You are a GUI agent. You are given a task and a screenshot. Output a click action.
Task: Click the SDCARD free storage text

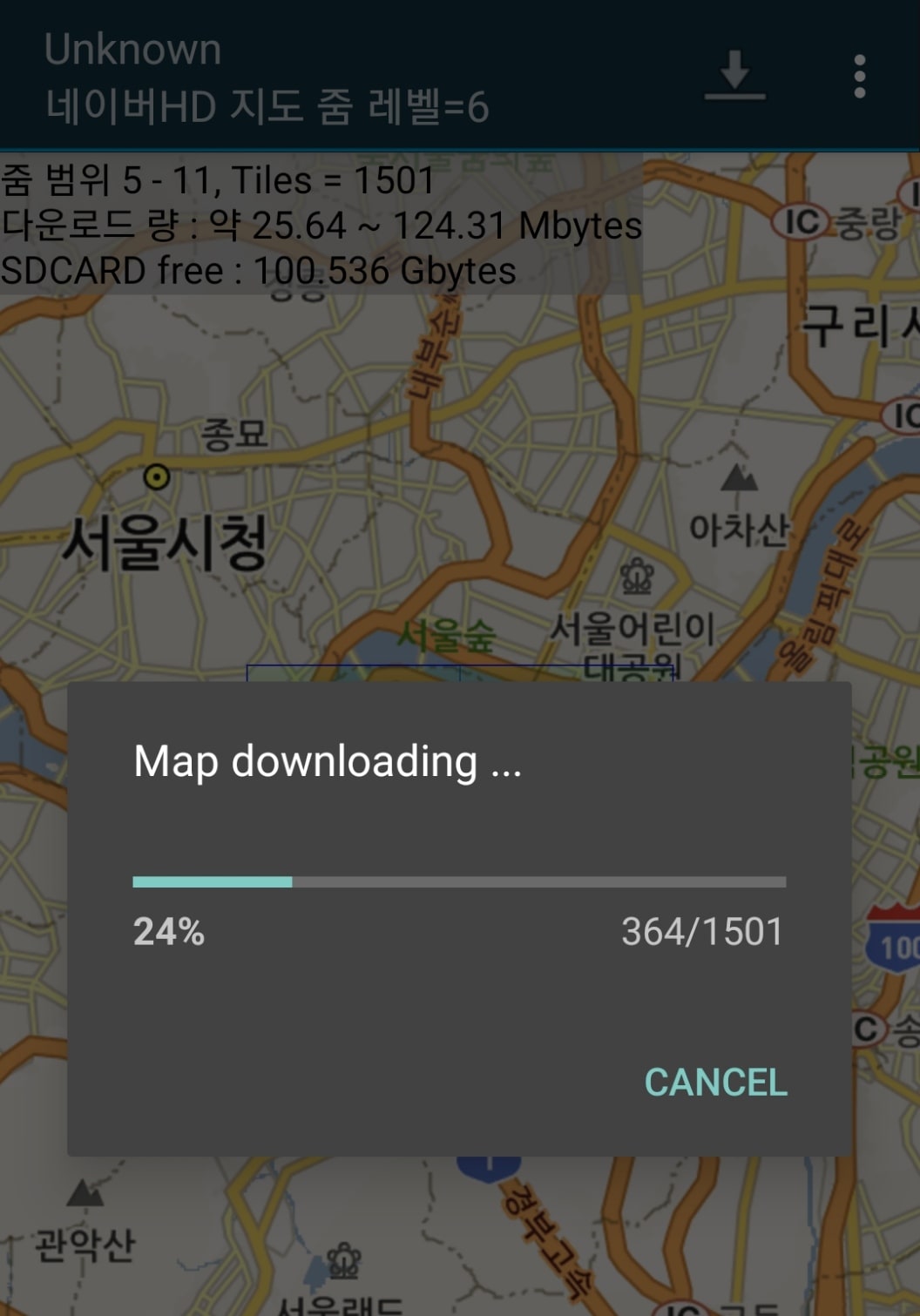(257, 273)
